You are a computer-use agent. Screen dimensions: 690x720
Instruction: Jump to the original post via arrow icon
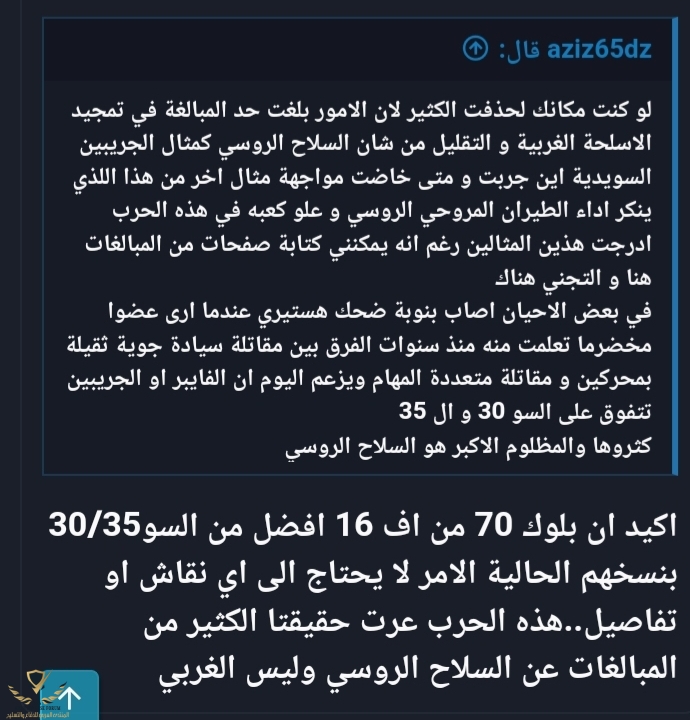click(478, 49)
